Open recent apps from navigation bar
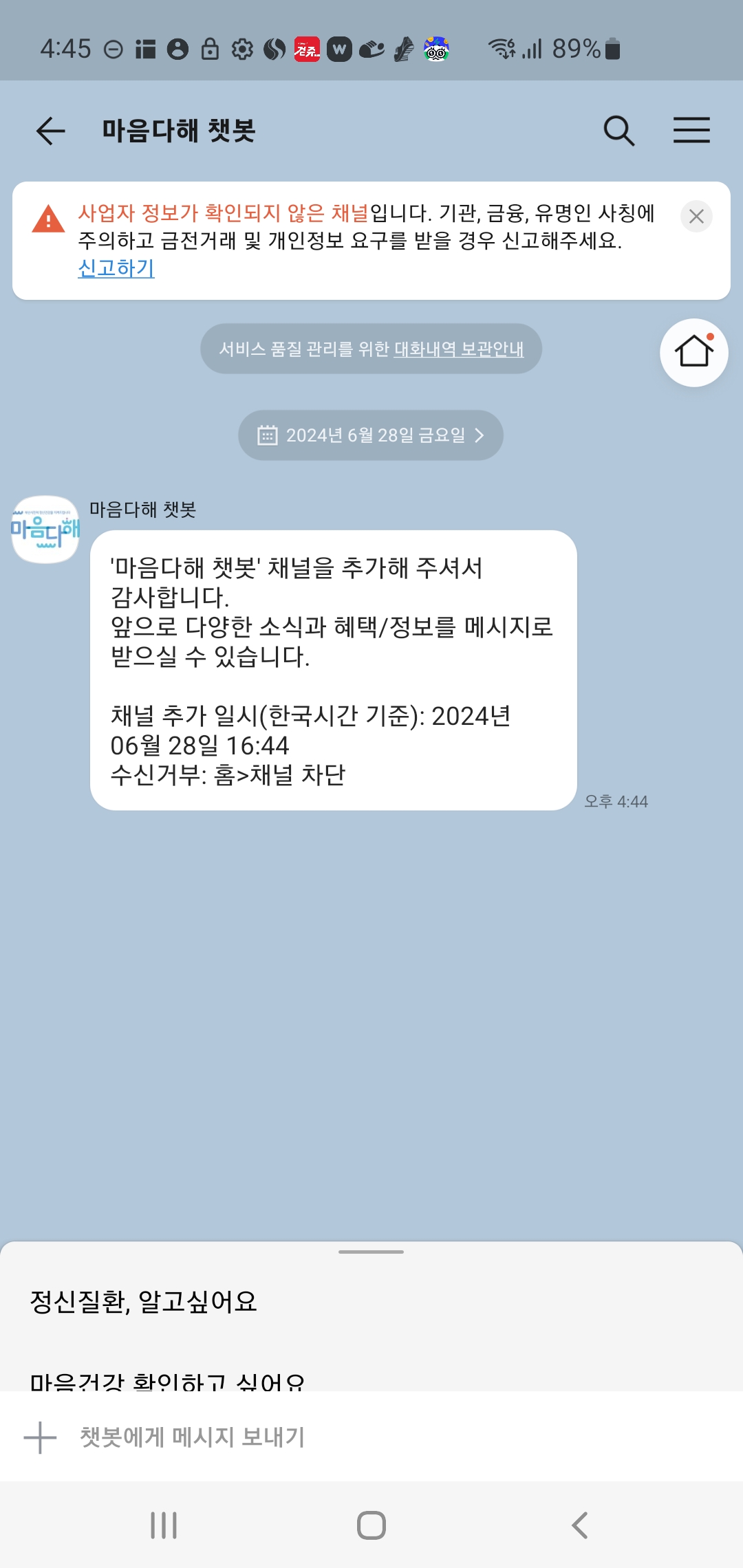 (164, 1525)
